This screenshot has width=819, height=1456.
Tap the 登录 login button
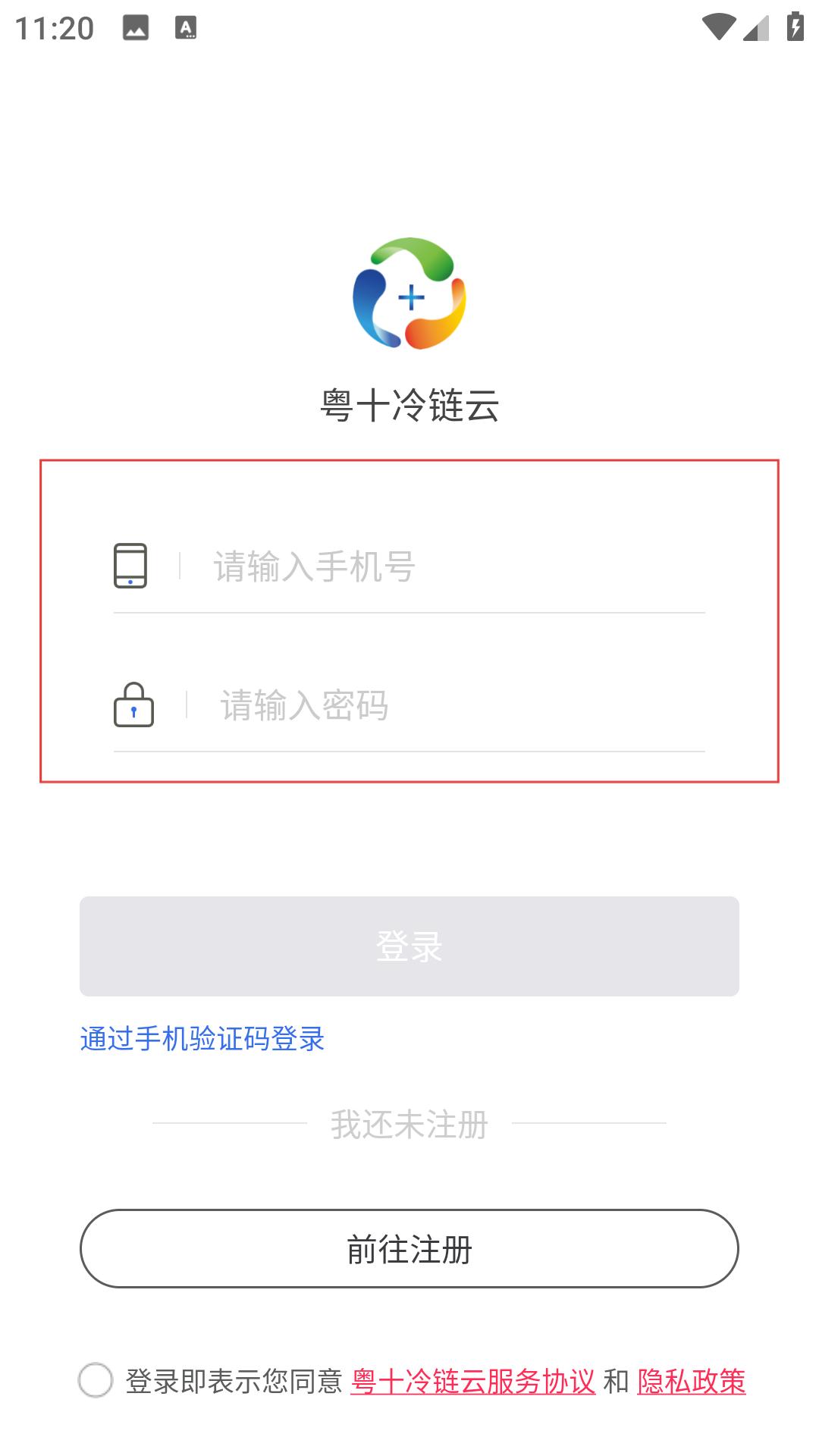pyautogui.click(x=409, y=946)
